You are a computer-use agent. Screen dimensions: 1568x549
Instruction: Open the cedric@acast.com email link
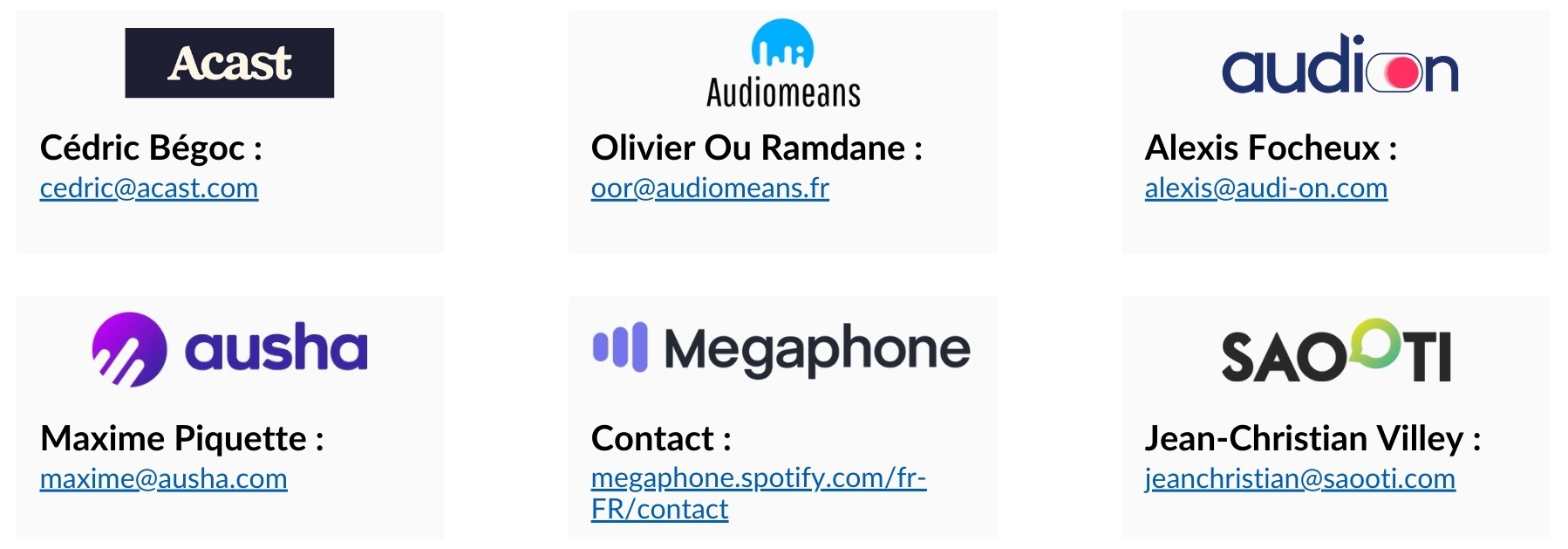click(149, 189)
